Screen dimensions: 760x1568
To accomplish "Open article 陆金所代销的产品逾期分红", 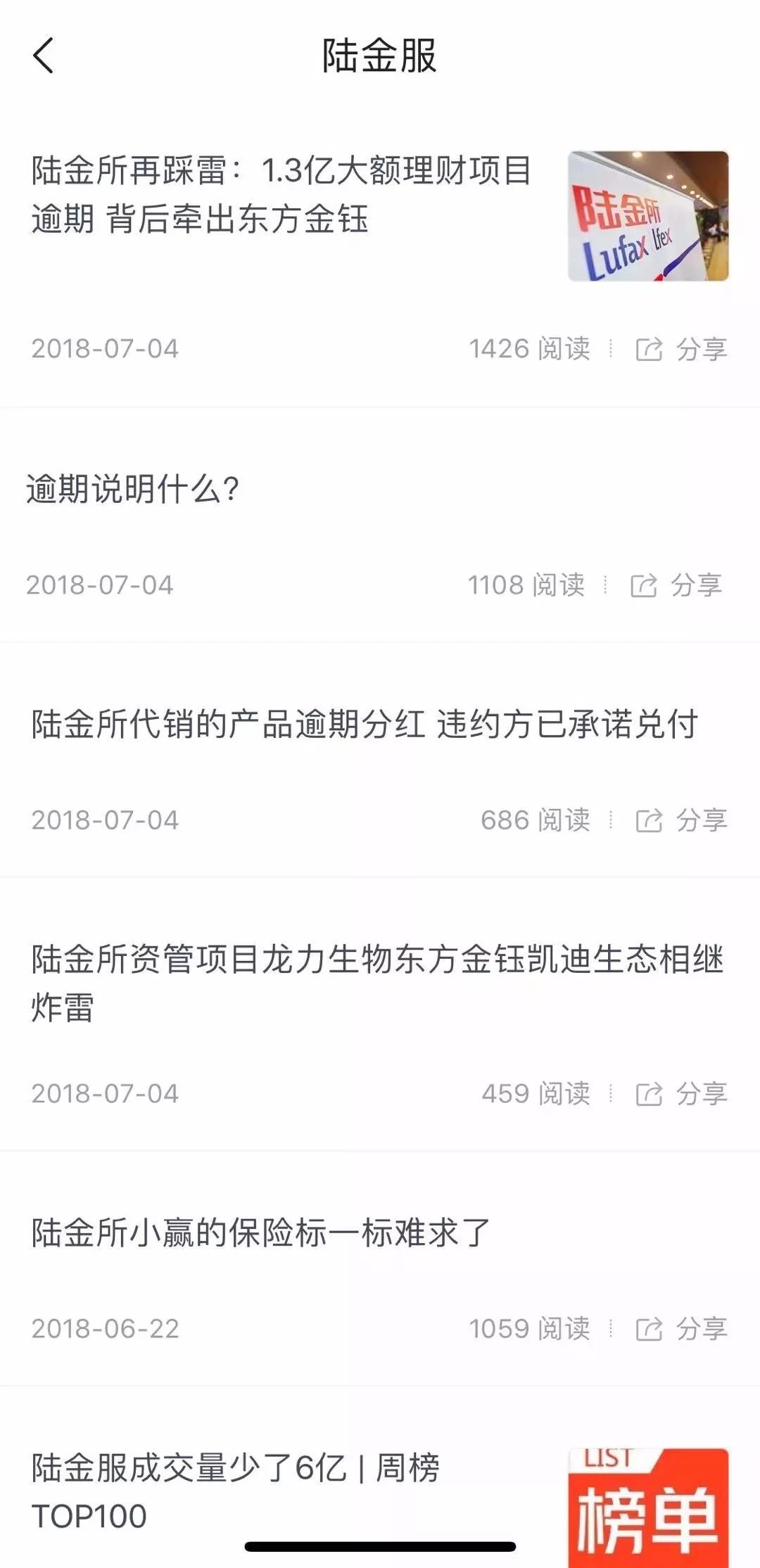I will 365,725.
